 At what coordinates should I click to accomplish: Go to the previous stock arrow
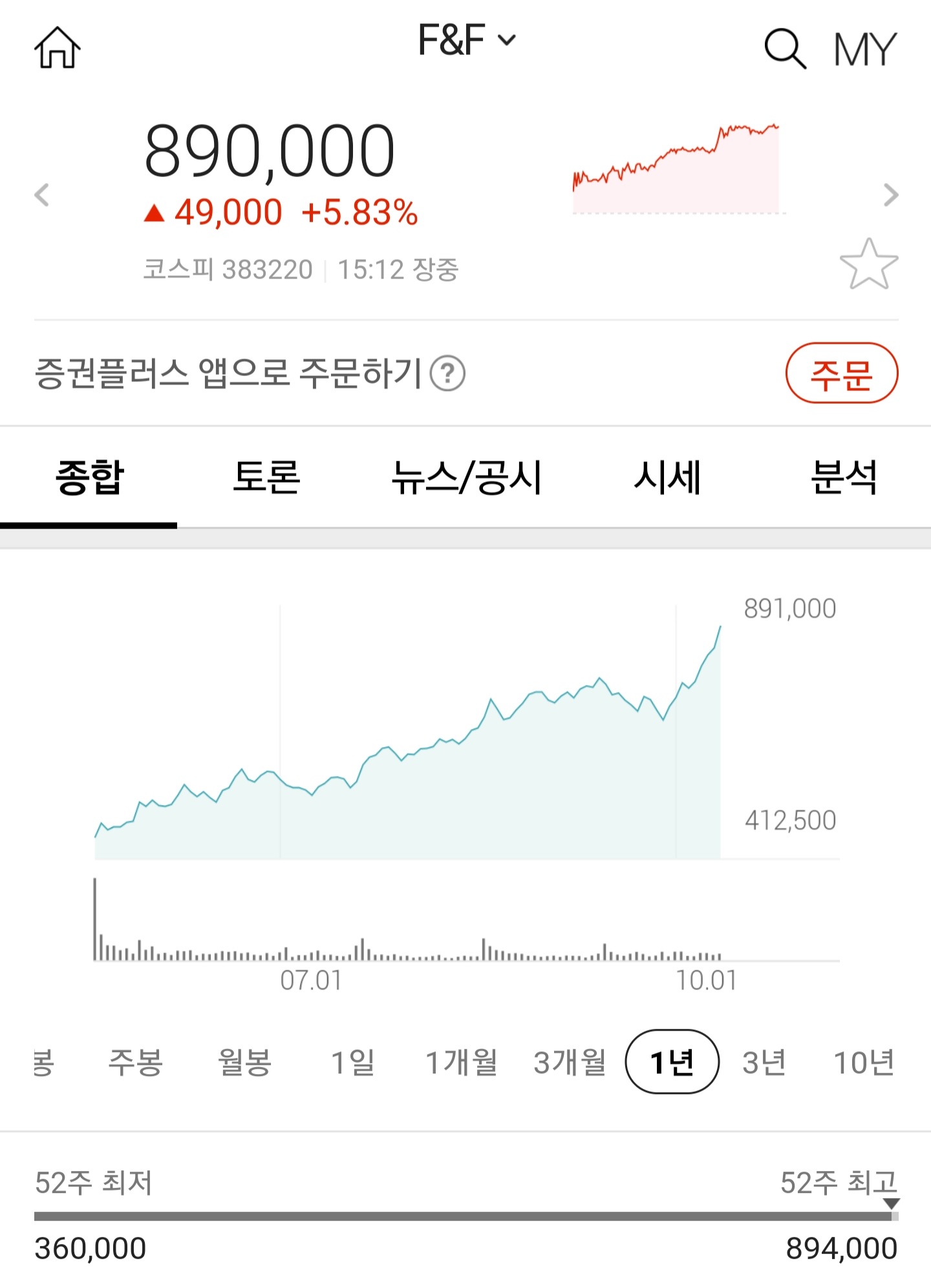[42, 195]
